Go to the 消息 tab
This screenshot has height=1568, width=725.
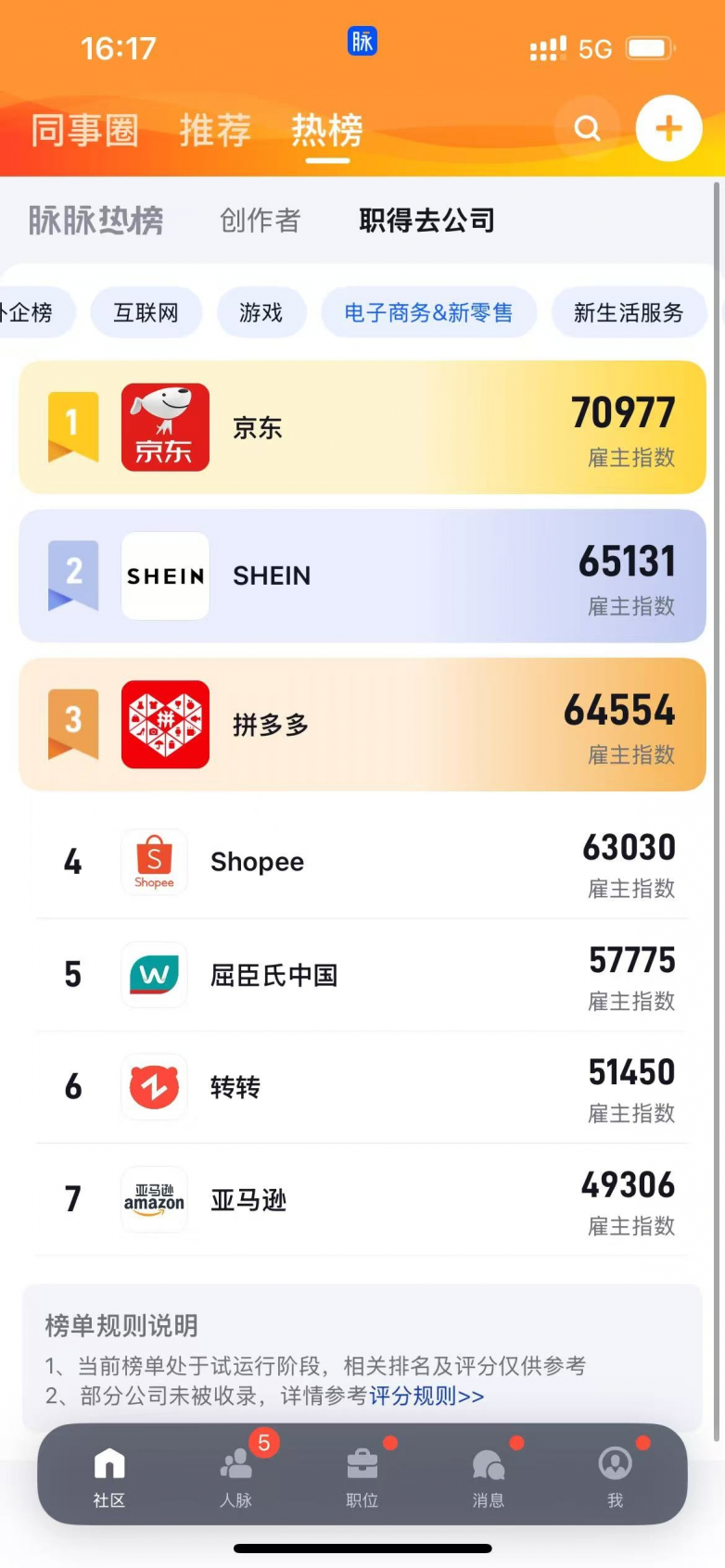tap(489, 1474)
